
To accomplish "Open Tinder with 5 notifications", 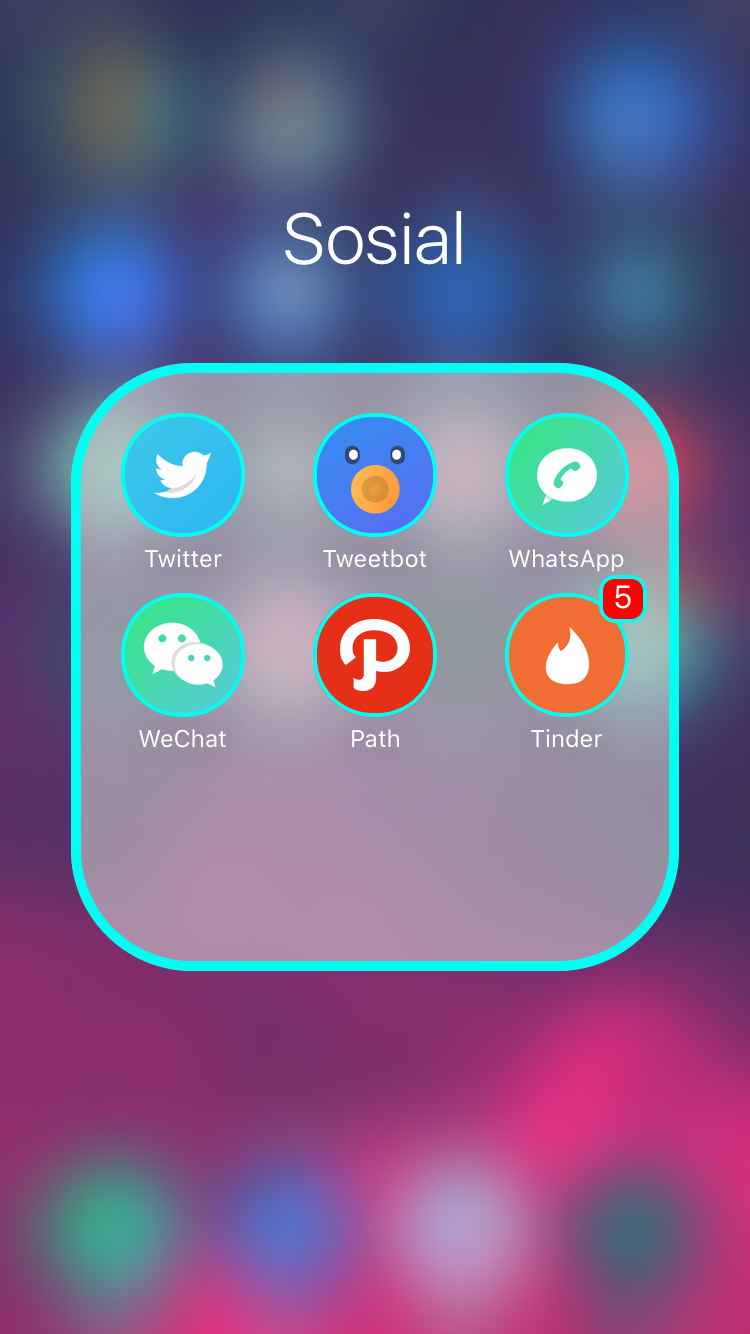I will 567,655.
